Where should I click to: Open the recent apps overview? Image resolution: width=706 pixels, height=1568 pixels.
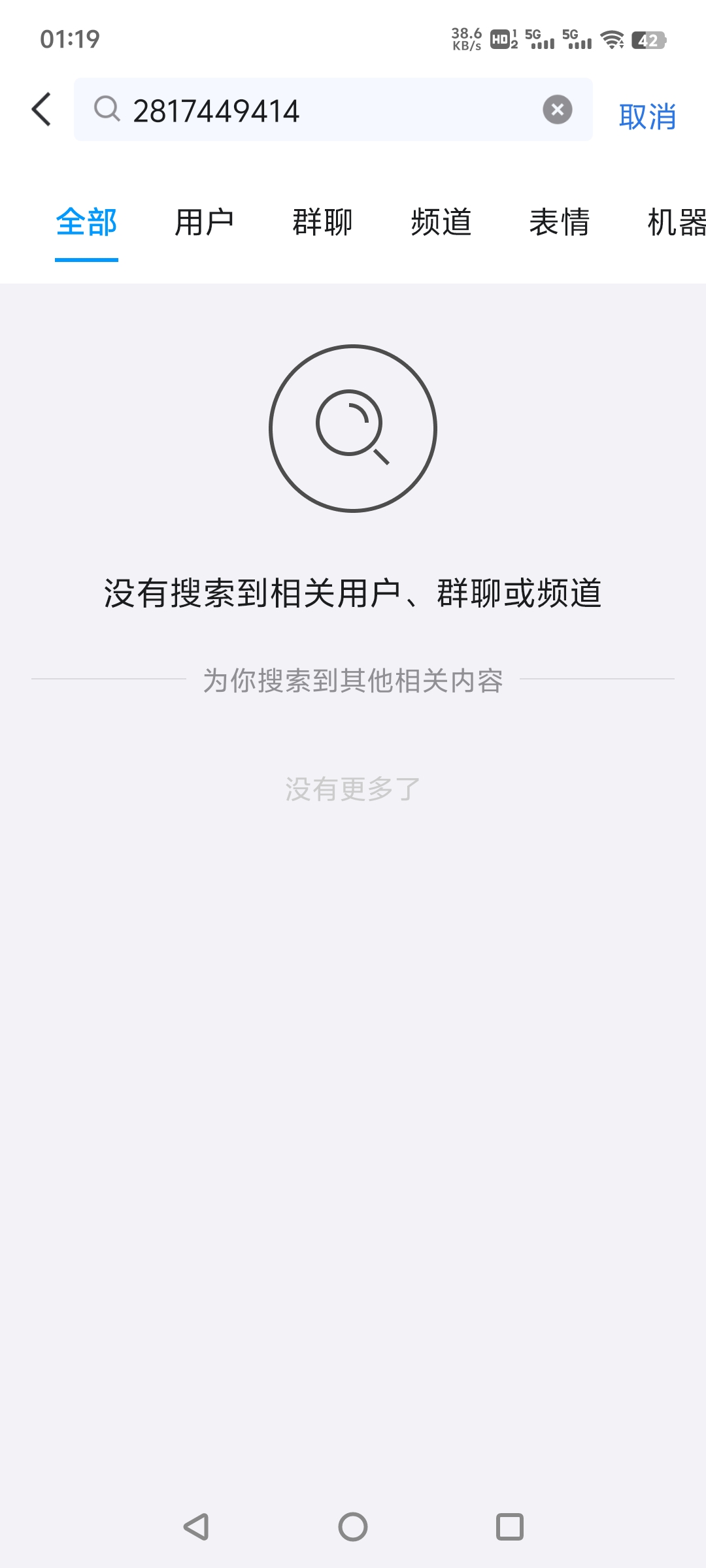(510, 1527)
